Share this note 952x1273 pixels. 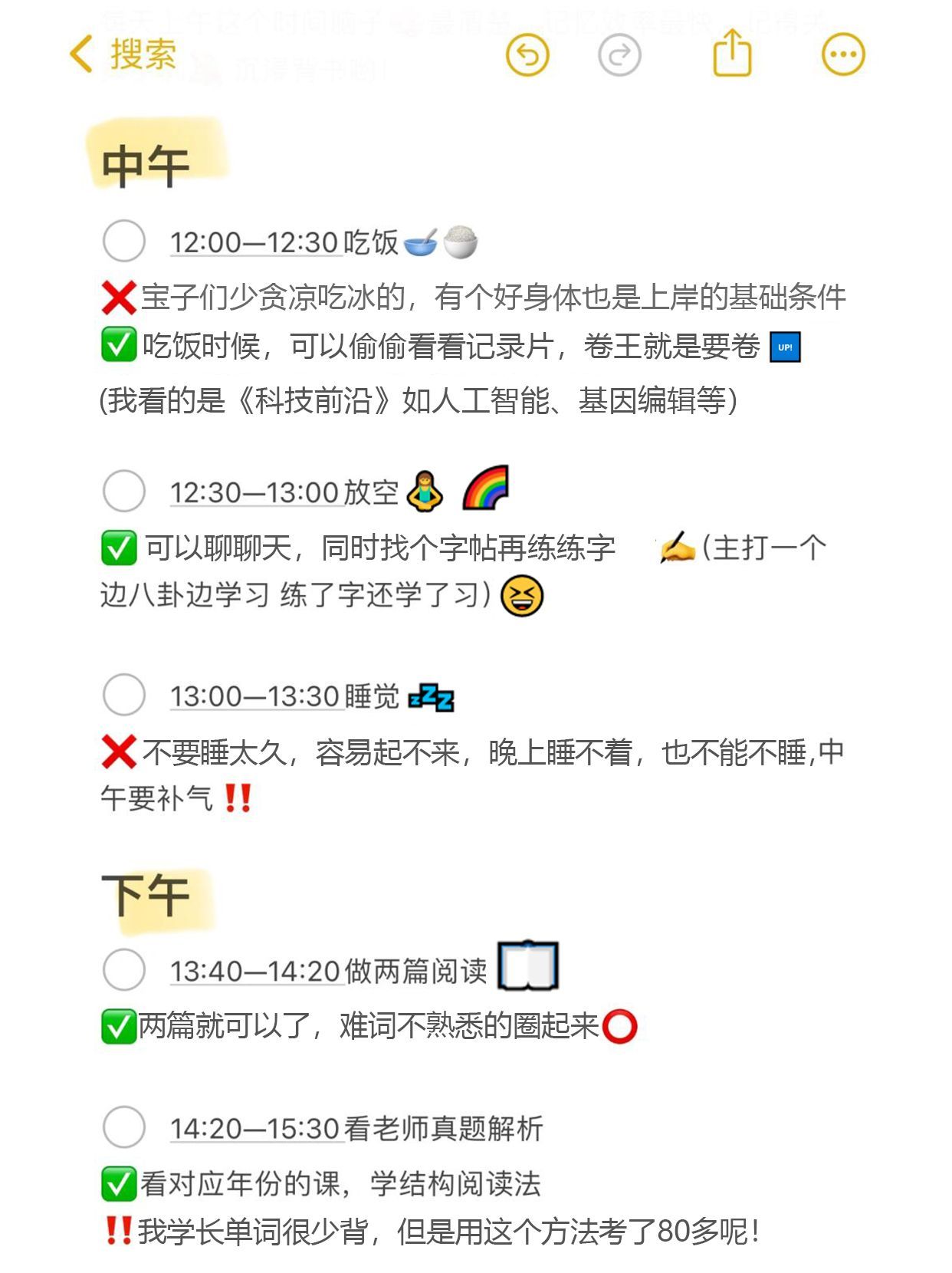click(x=732, y=52)
